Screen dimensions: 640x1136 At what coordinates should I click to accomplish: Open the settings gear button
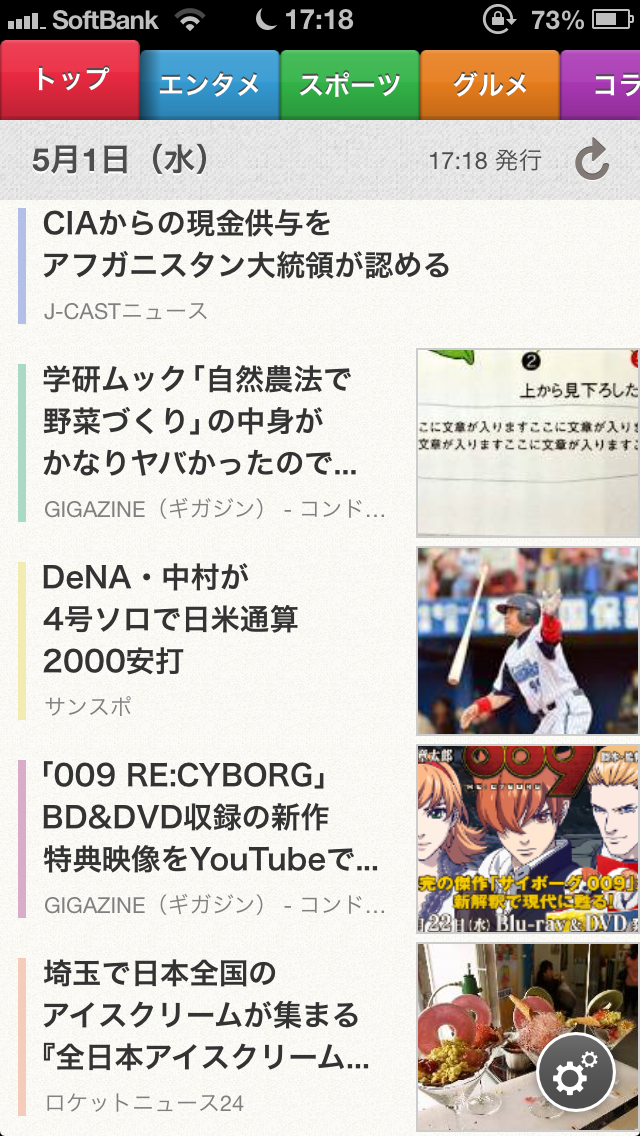coord(576,1073)
